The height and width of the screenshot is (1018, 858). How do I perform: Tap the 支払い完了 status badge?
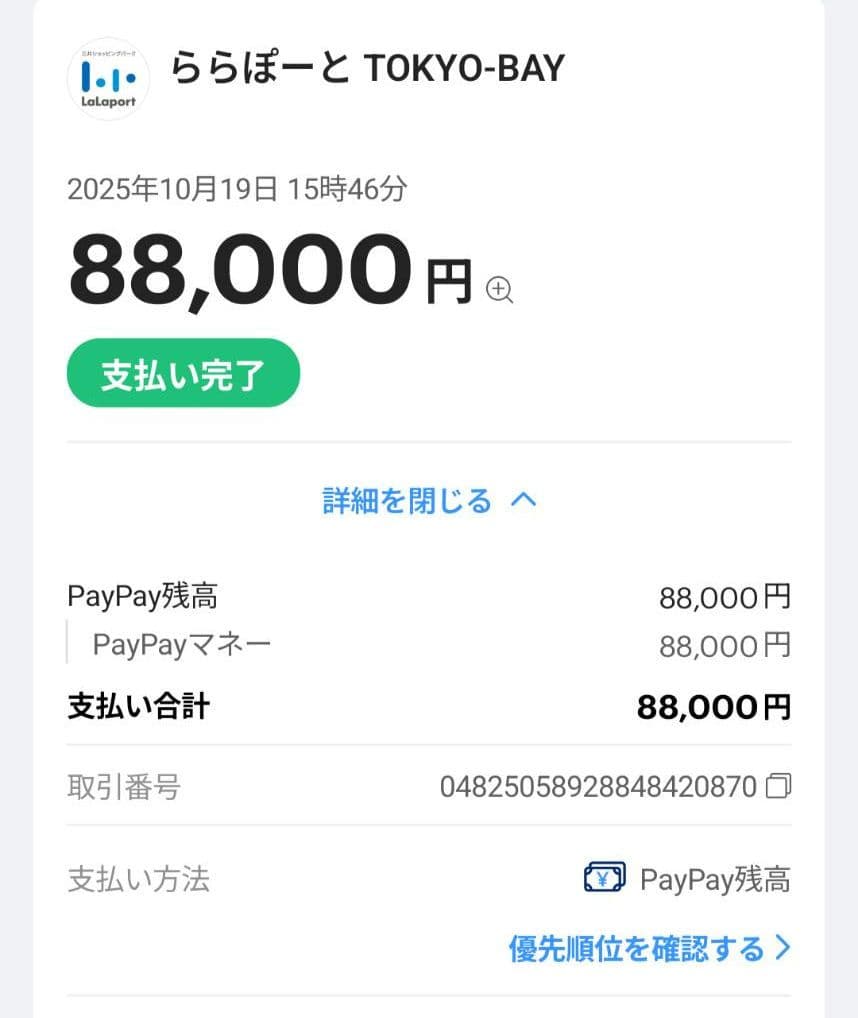click(183, 373)
